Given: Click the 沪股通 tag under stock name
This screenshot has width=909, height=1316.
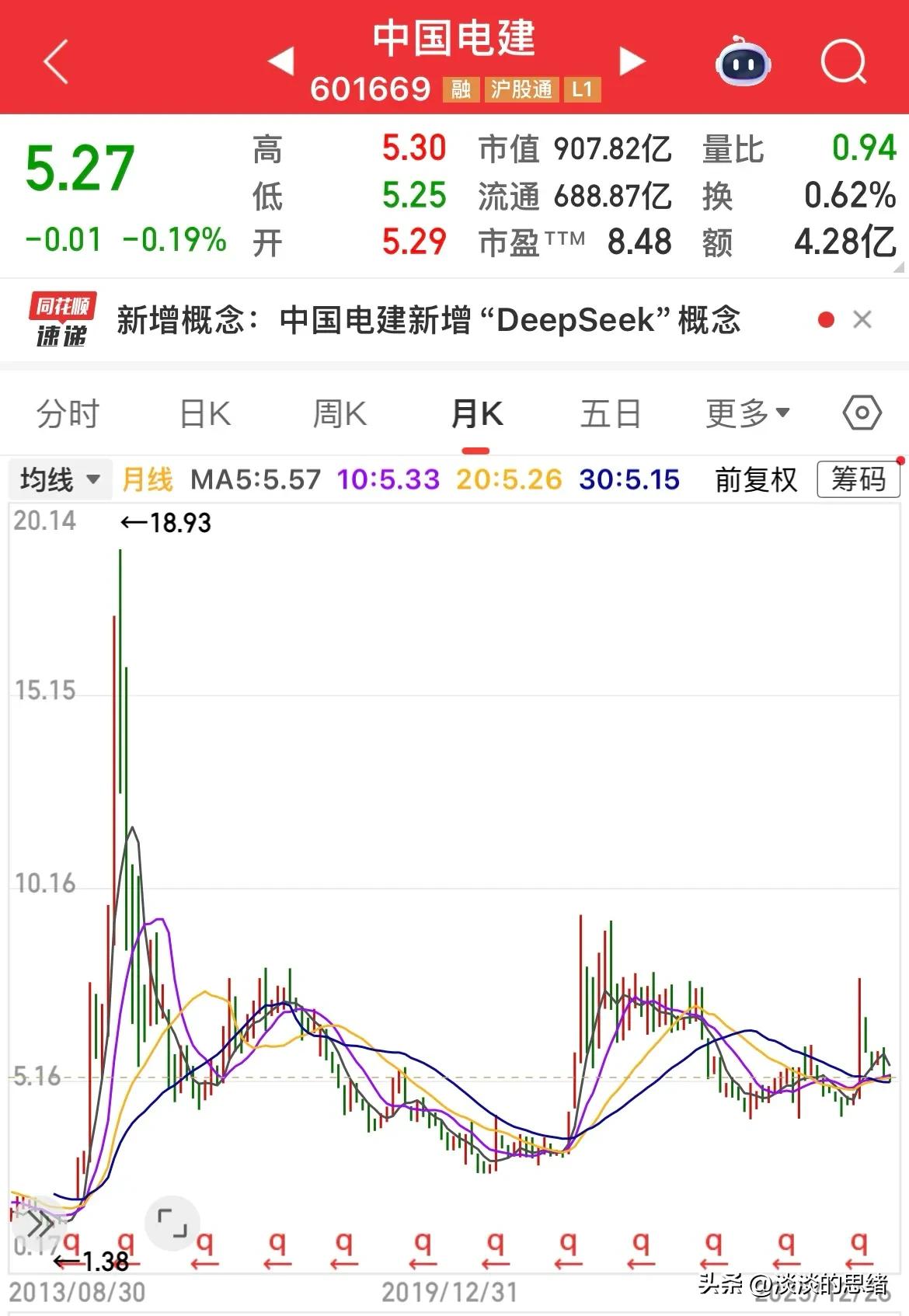Looking at the screenshot, I should 523,89.
